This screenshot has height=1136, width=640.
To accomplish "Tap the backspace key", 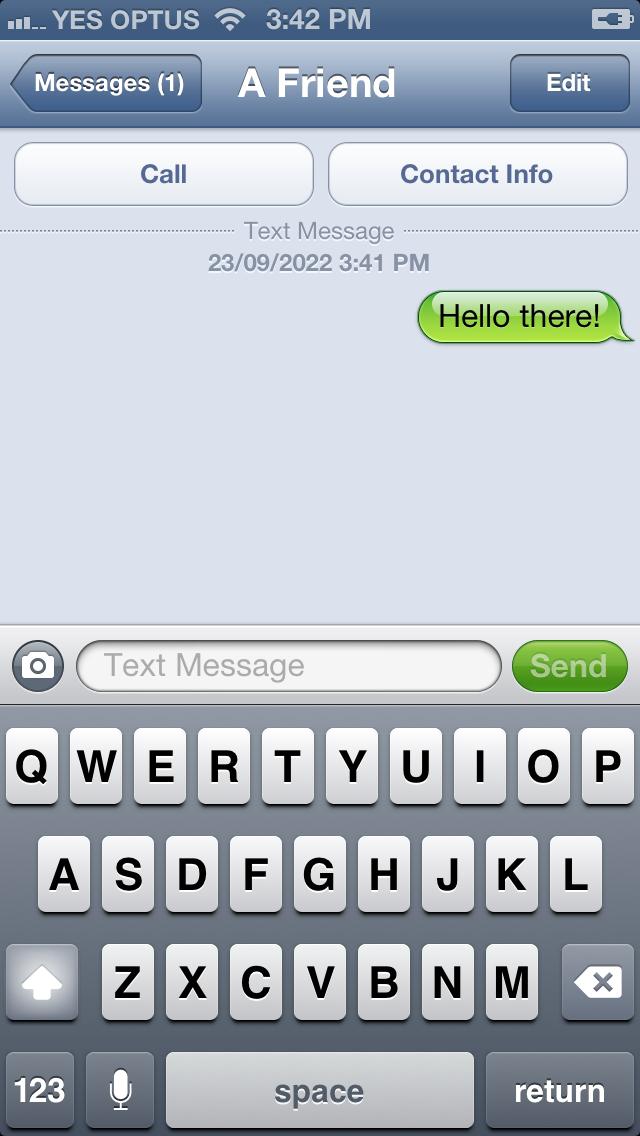I will point(598,983).
